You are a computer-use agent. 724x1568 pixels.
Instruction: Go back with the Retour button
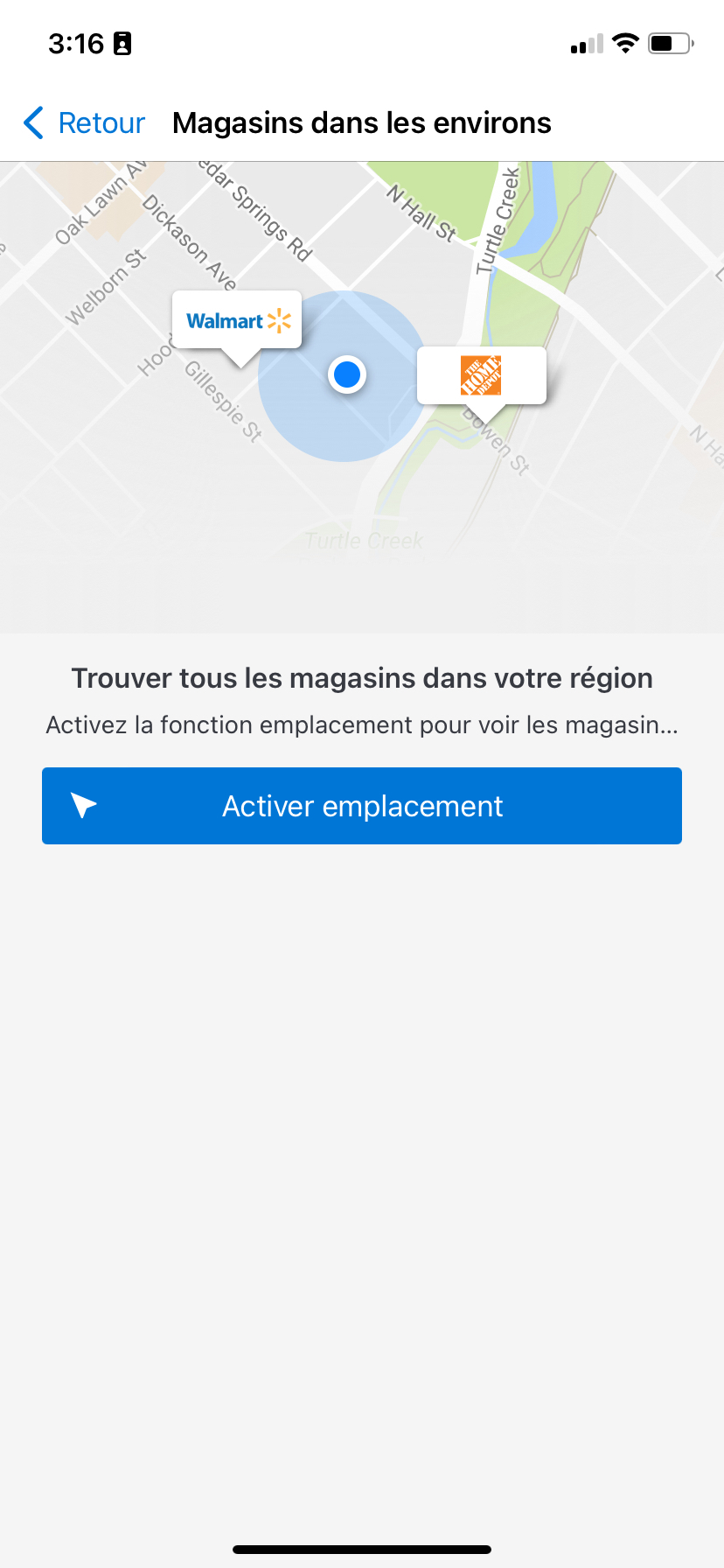pyautogui.click(x=85, y=123)
